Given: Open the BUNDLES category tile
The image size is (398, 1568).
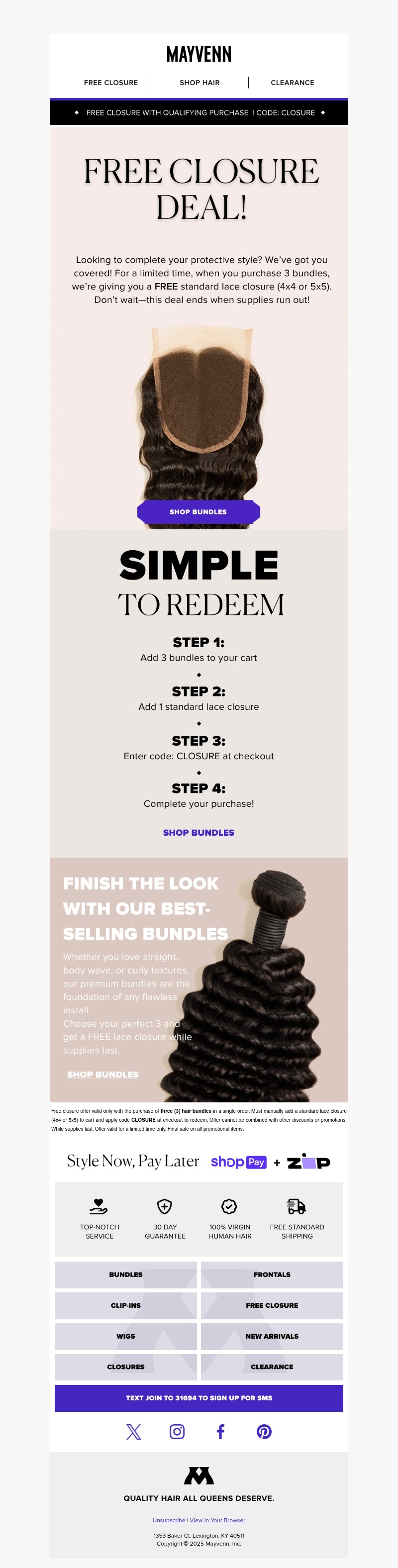Looking at the screenshot, I should [125, 1274].
